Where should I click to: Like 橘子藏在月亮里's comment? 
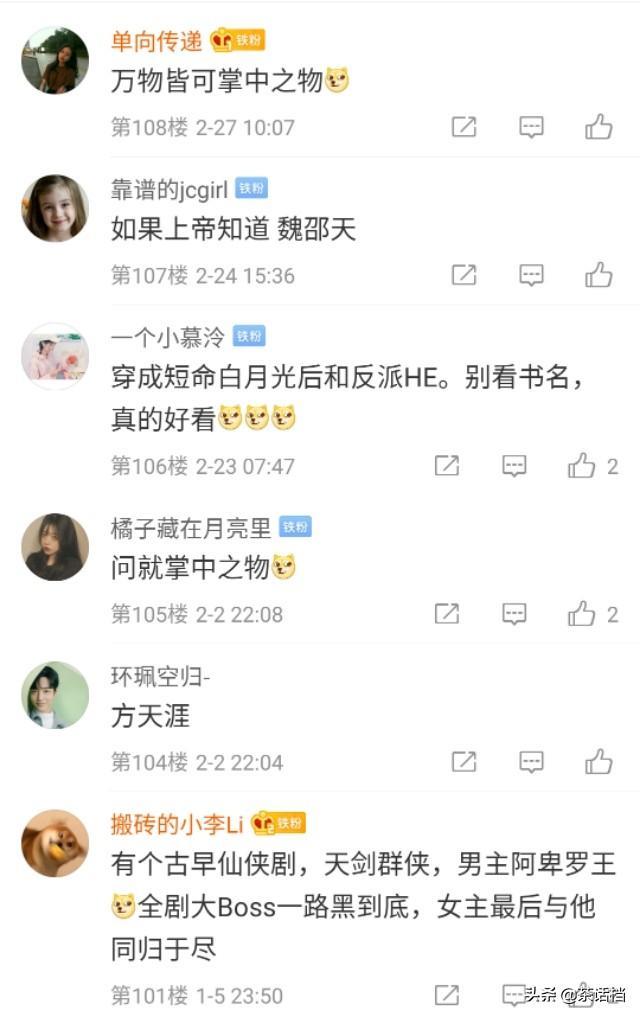(x=582, y=614)
